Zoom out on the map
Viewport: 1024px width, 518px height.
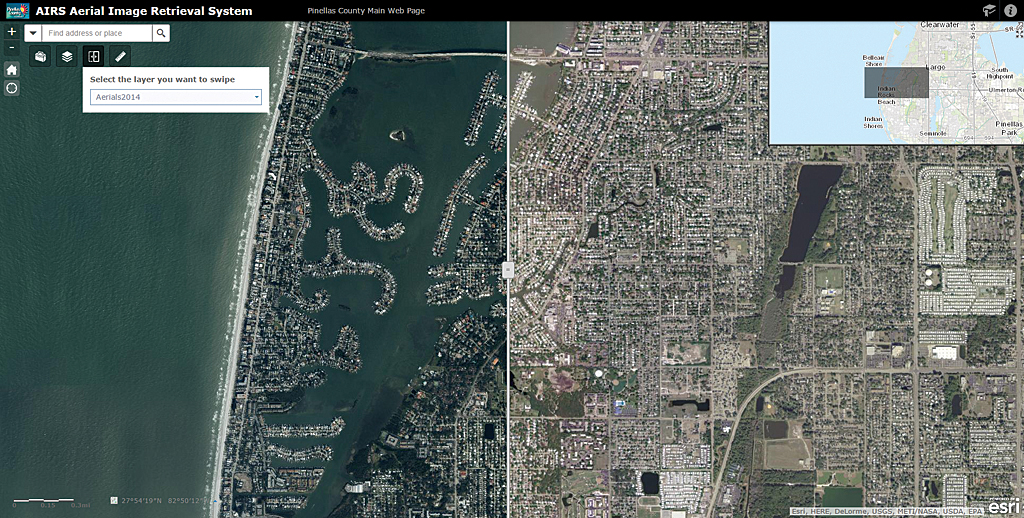[12, 47]
